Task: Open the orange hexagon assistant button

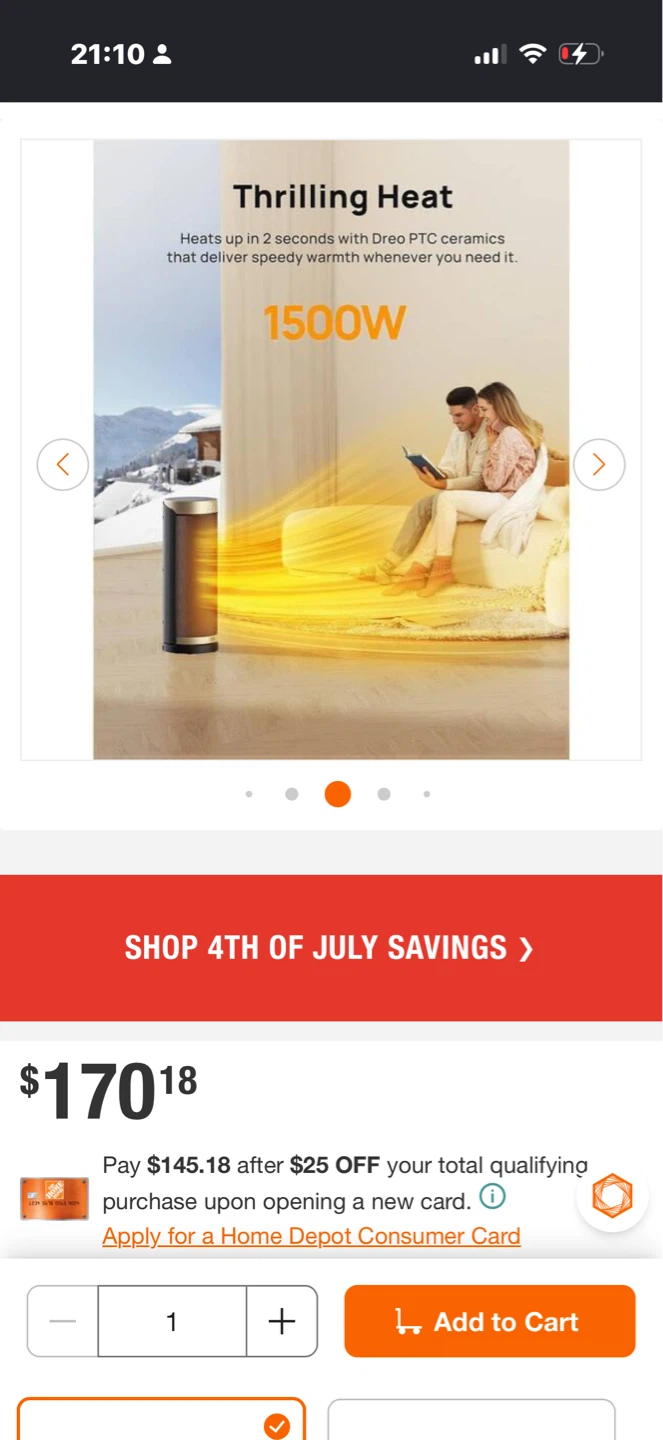Action: tap(612, 1196)
